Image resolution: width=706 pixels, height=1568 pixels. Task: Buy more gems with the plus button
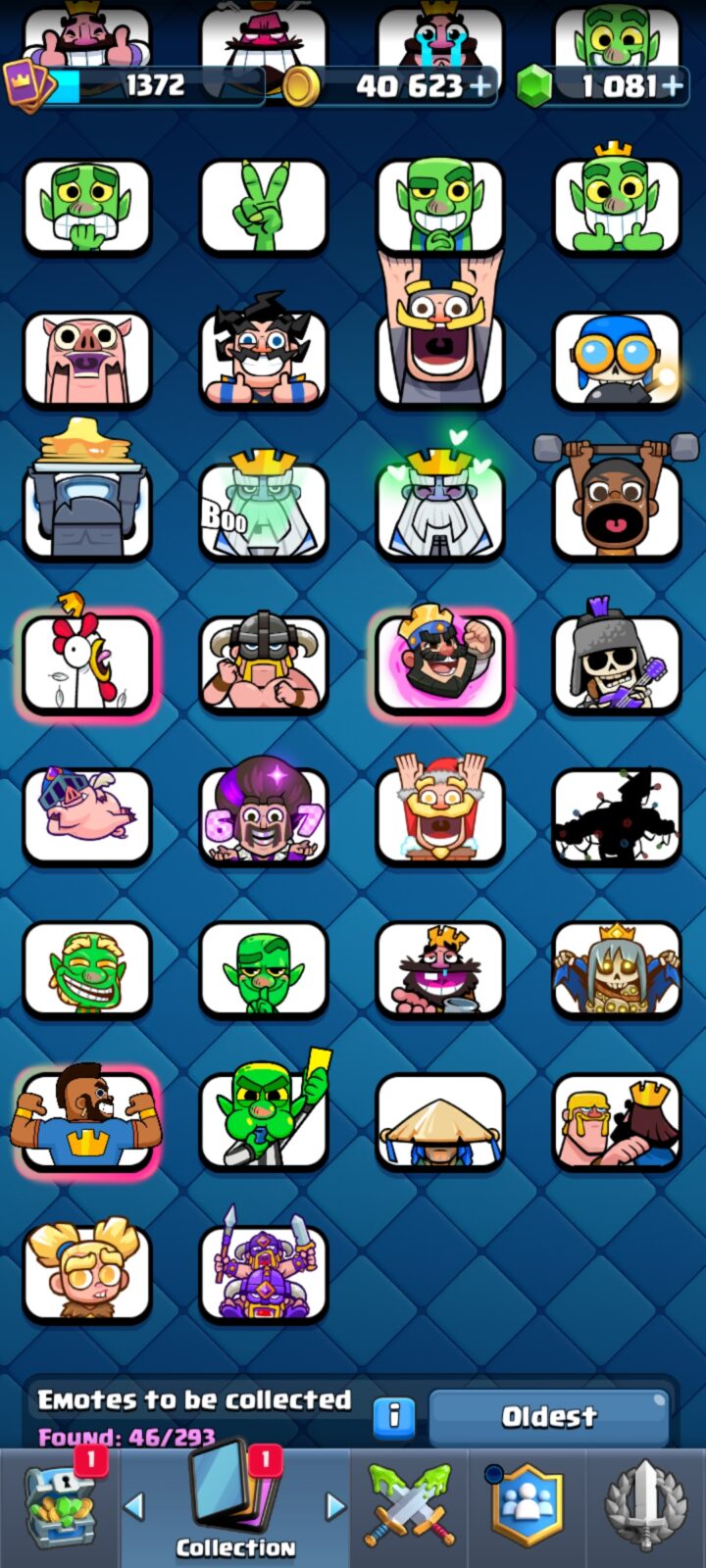pyautogui.click(x=673, y=86)
